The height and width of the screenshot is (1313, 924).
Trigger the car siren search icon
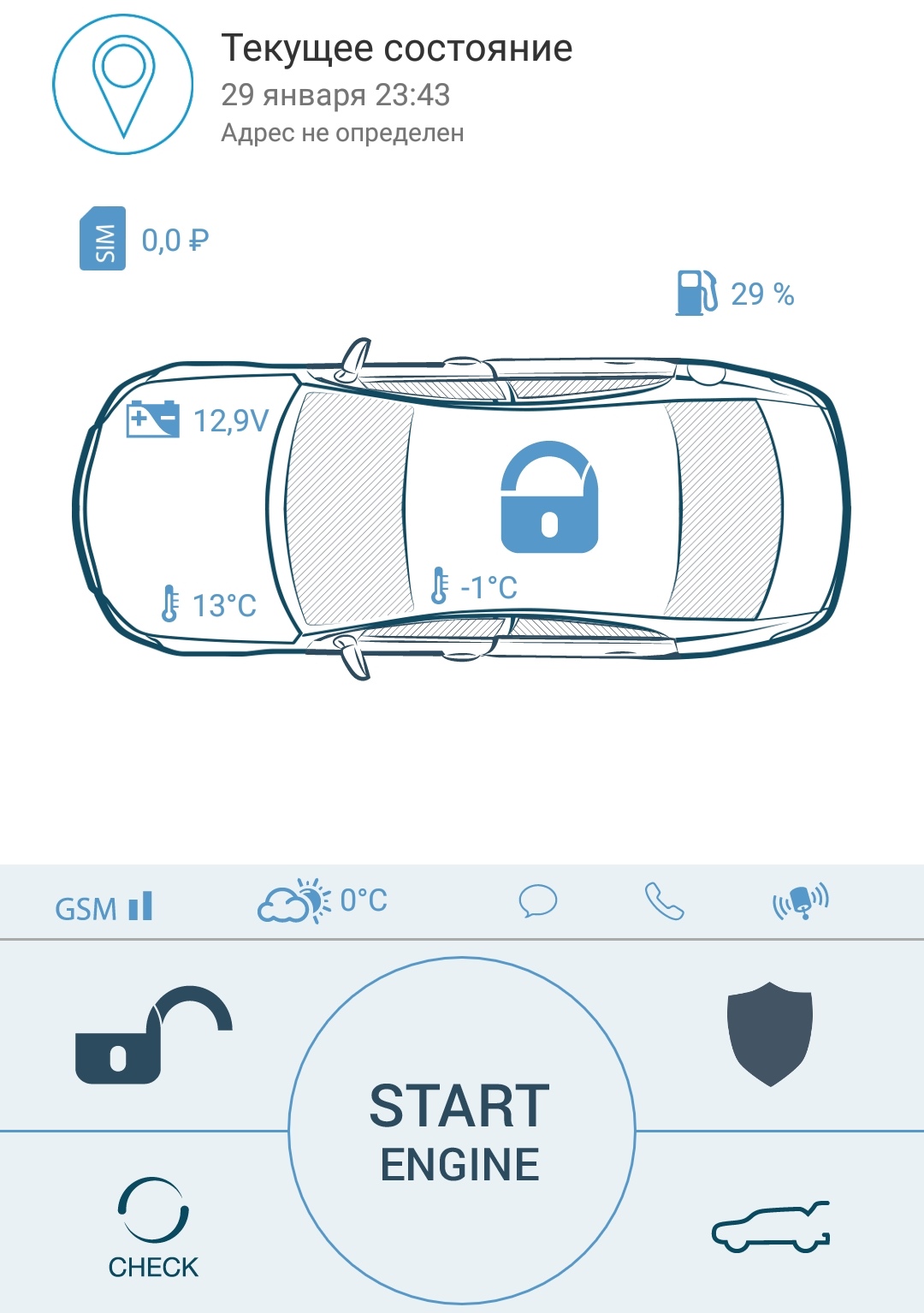[800, 901]
